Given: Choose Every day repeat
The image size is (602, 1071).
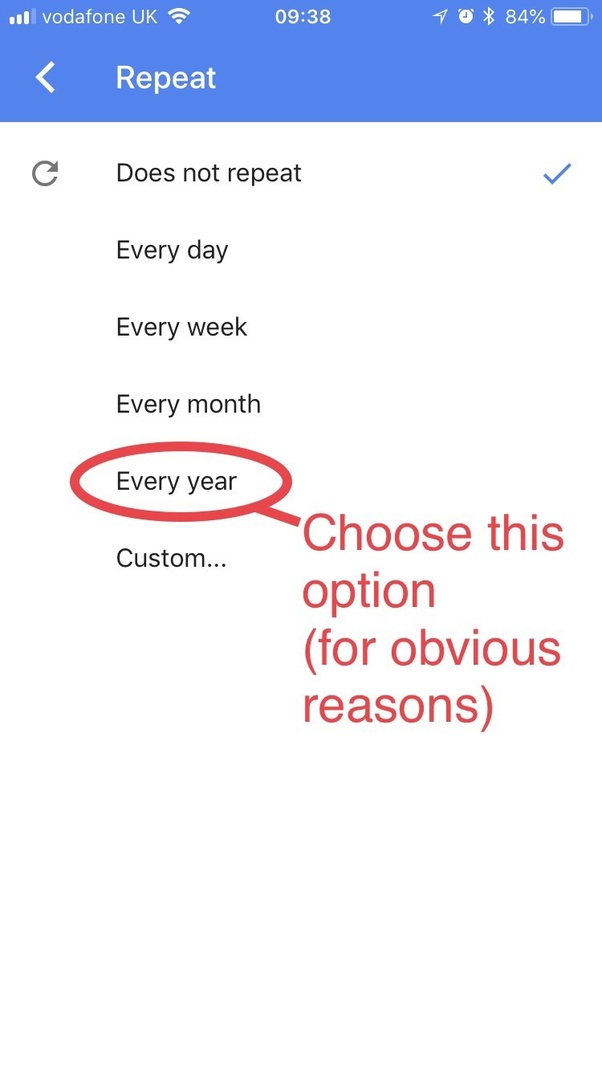Looking at the screenshot, I should 172,250.
